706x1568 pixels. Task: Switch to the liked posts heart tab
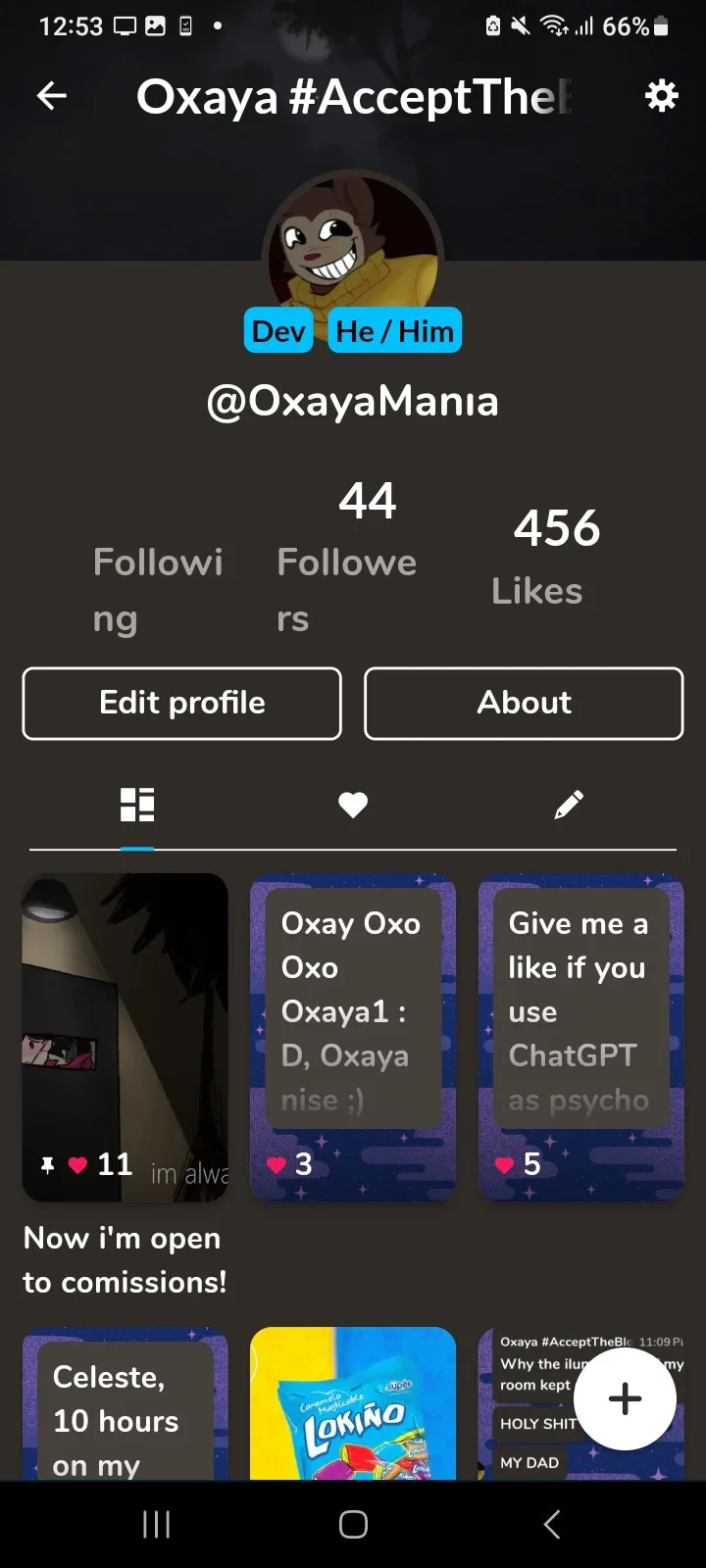353,806
